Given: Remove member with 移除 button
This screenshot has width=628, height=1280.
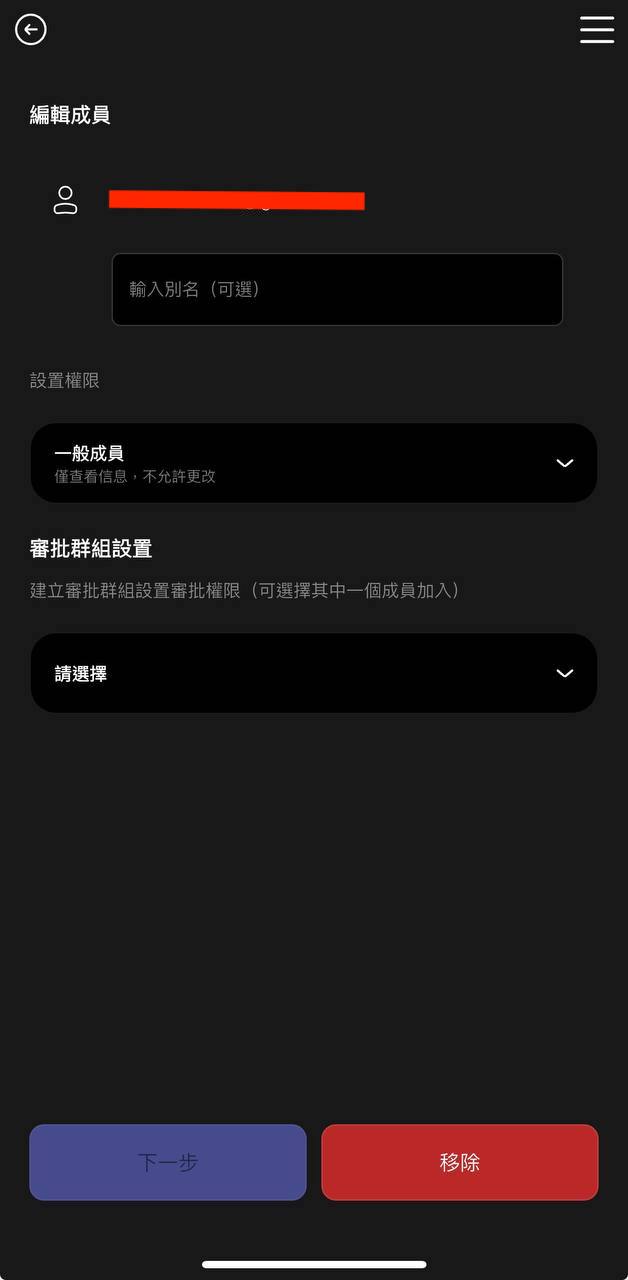Looking at the screenshot, I should point(460,1162).
